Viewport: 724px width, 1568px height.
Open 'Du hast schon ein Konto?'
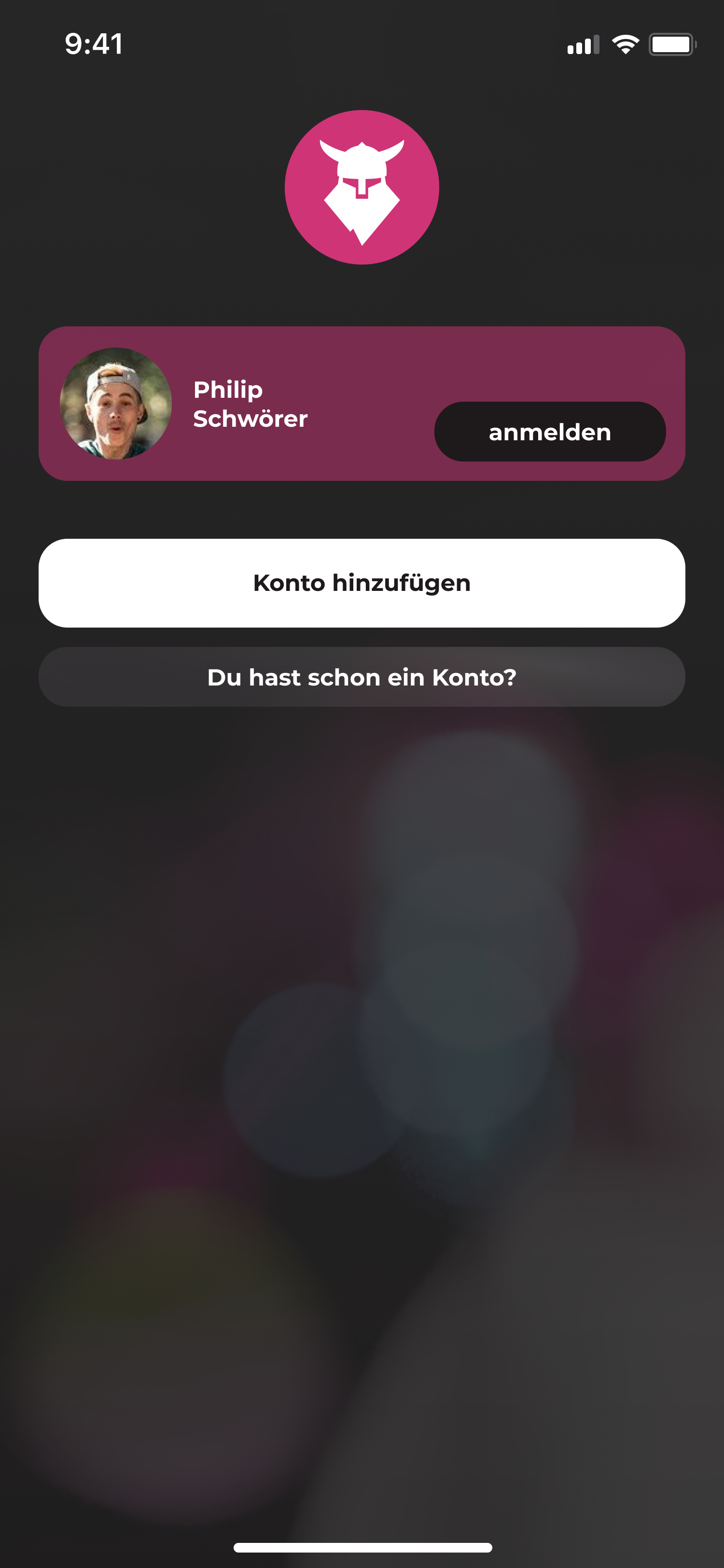pos(362,677)
